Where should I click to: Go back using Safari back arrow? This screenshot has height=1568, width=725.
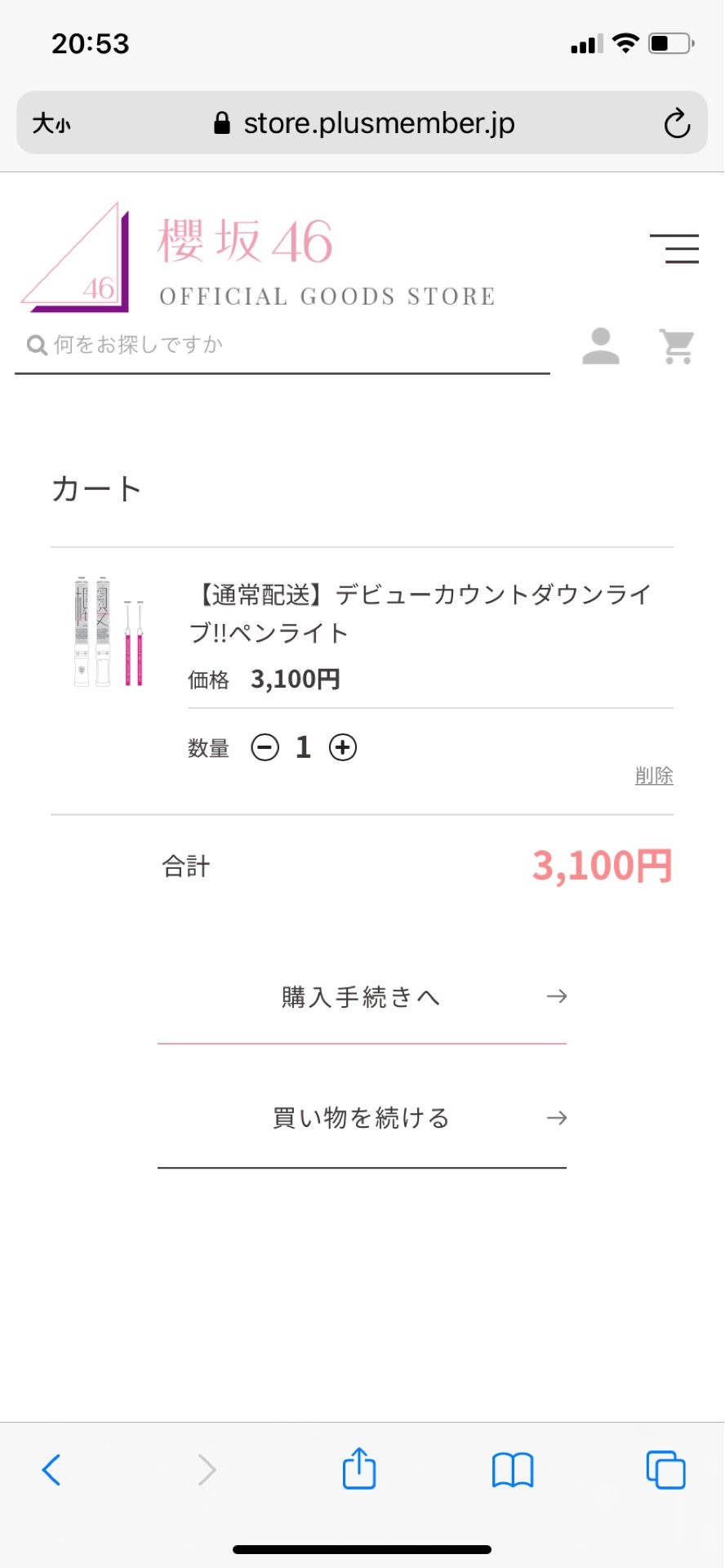(x=51, y=1468)
